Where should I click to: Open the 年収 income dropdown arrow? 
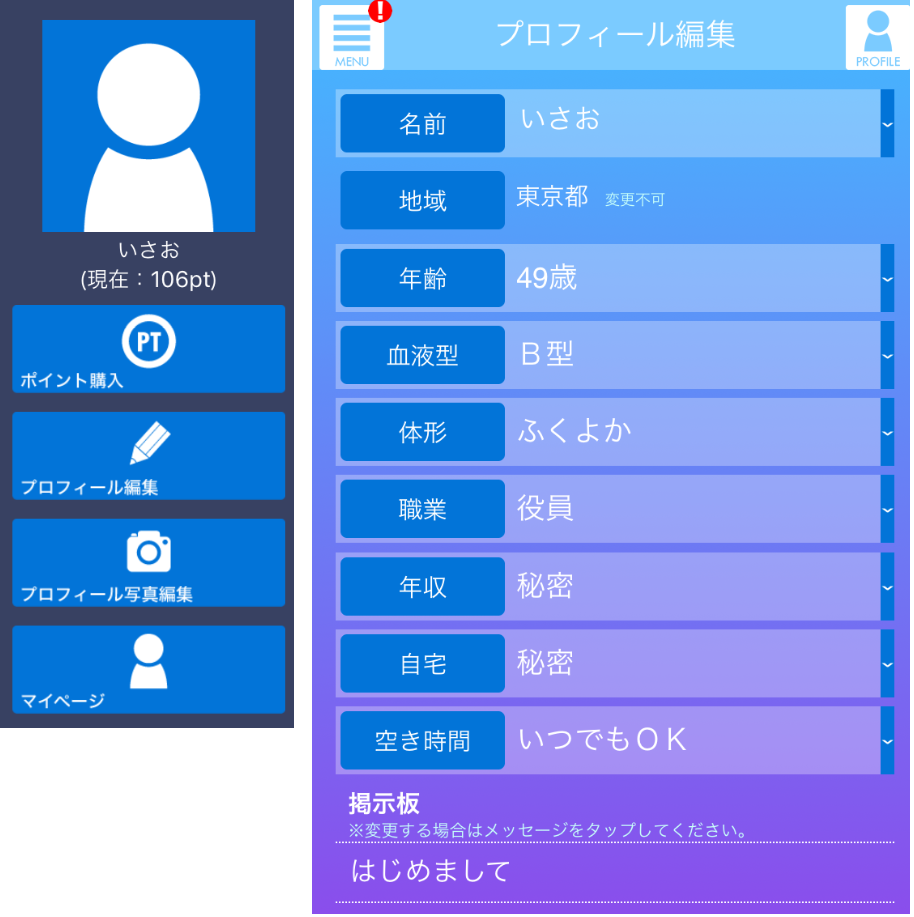pos(888,586)
